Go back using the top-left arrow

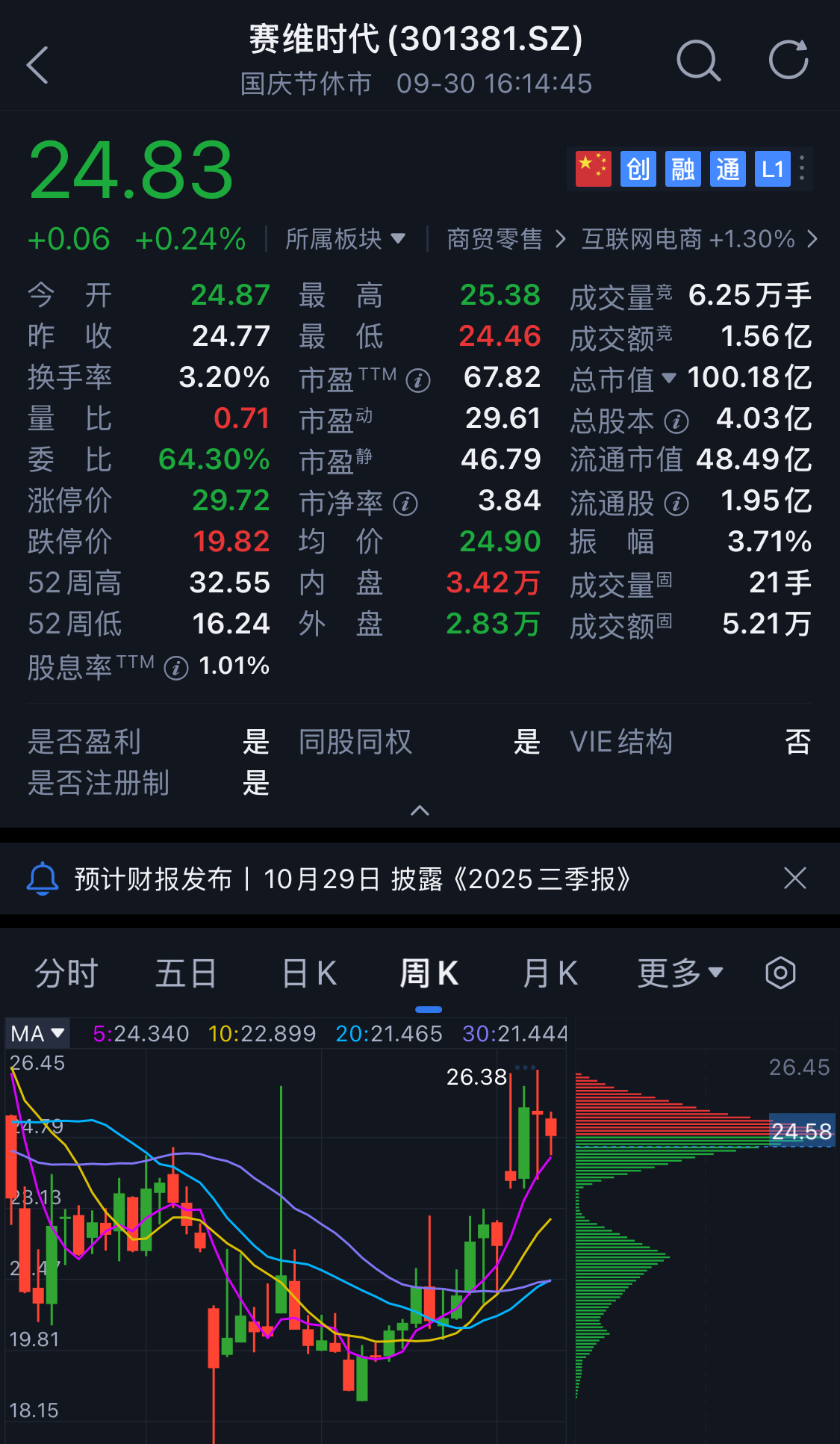(37, 65)
